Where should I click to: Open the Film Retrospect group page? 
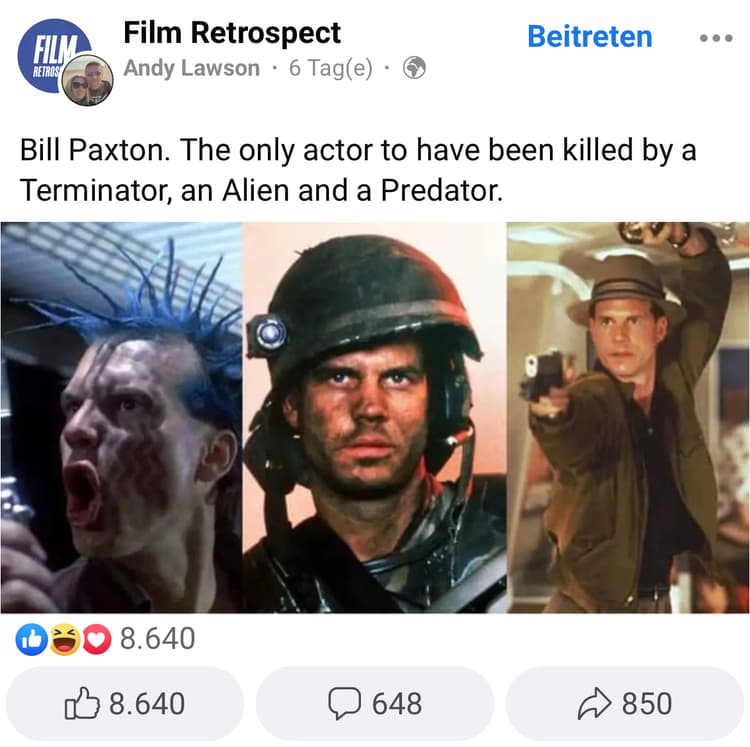click(232, 32)
